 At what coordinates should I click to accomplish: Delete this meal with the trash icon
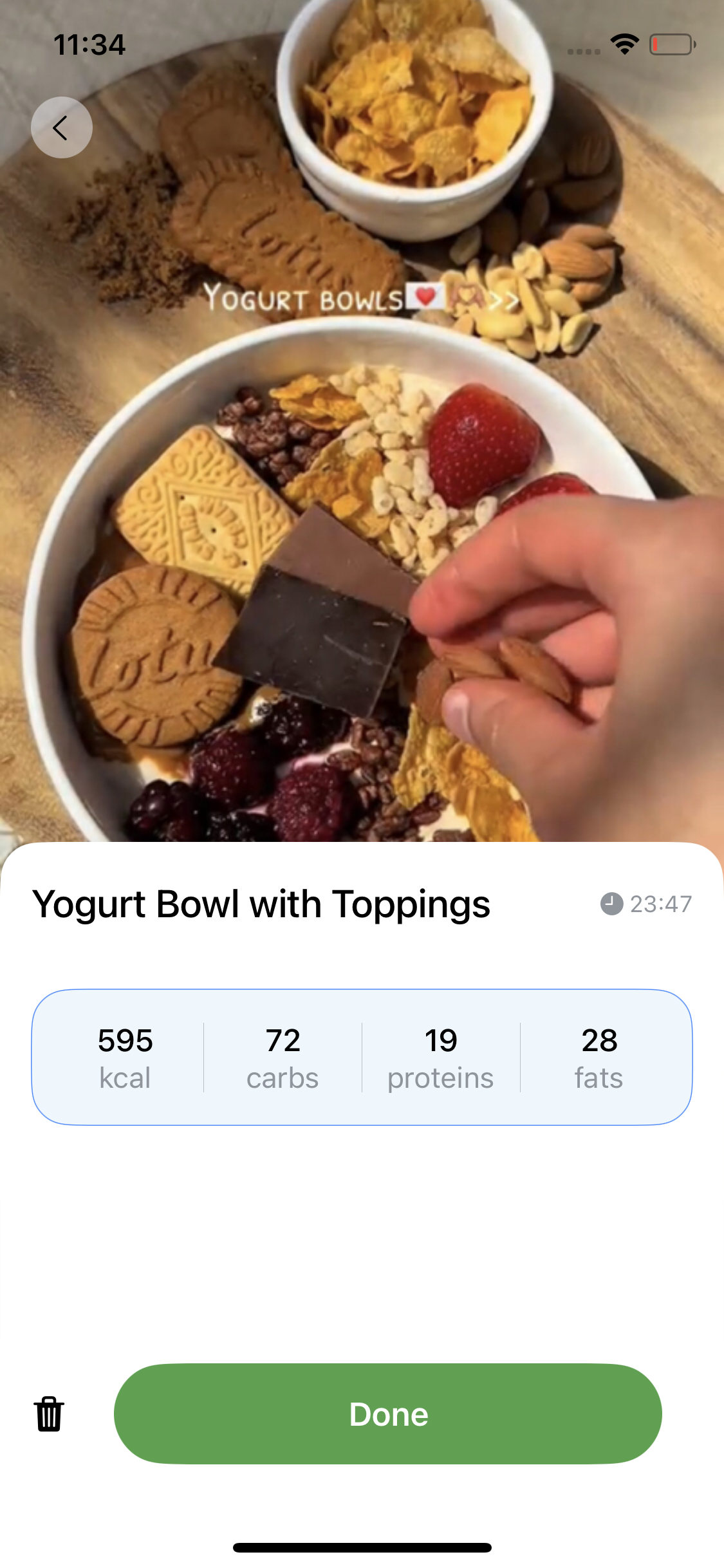click(49, 1414)
